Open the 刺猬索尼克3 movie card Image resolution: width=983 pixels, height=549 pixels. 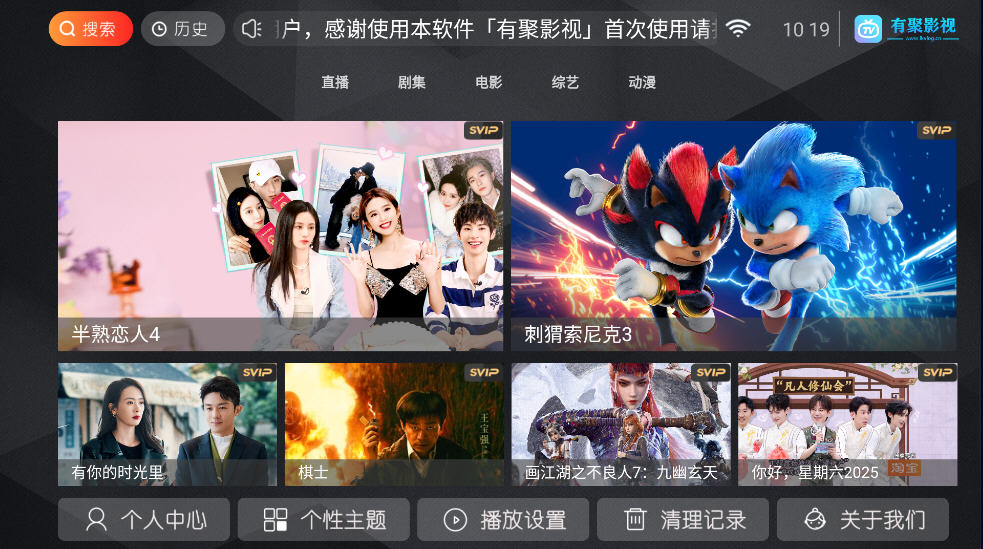733,235
